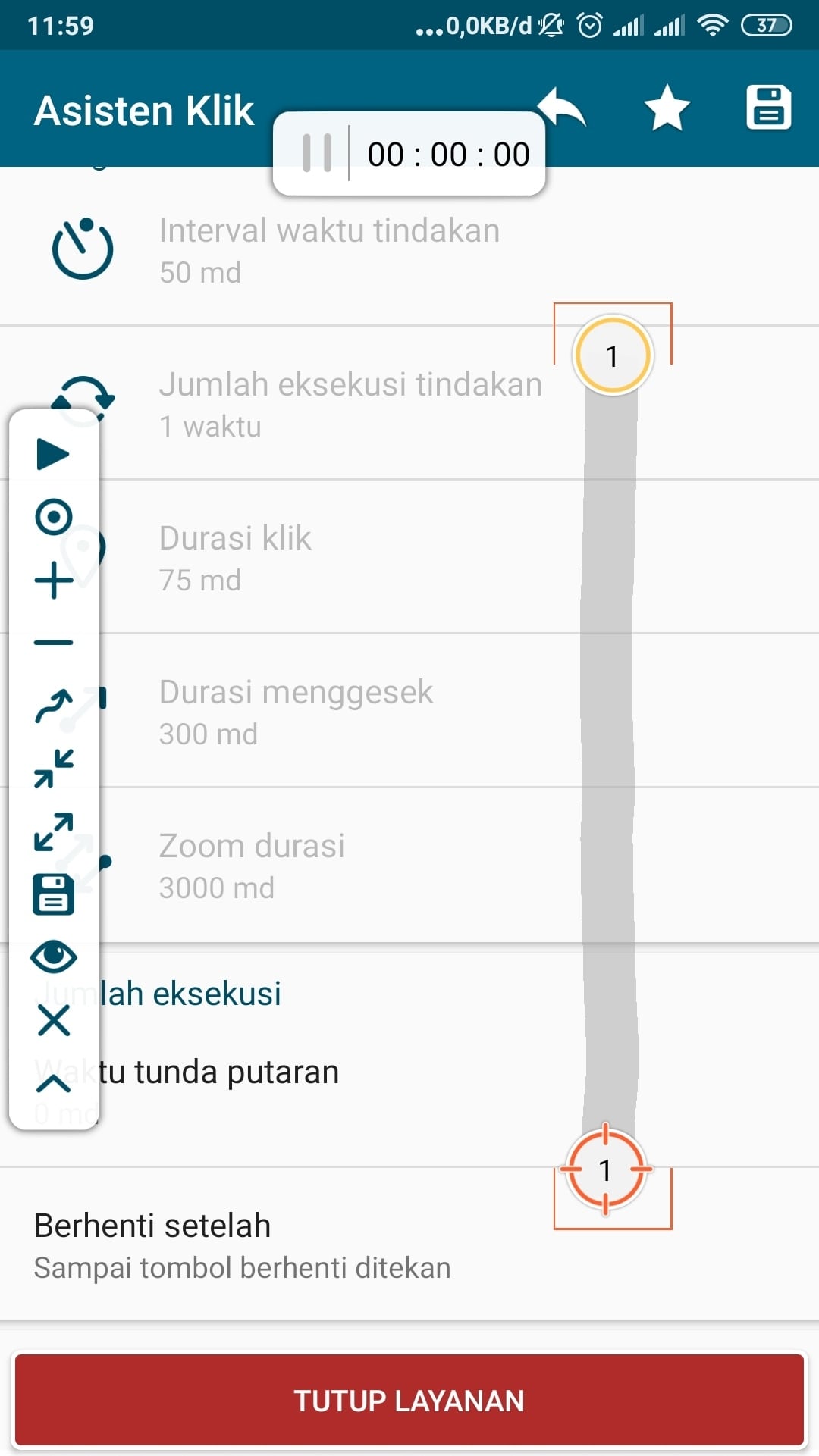Viewport: 819px width, 1456px height.
Task: Add a pinch-in zoom gesture
Action: coord(54,769)
